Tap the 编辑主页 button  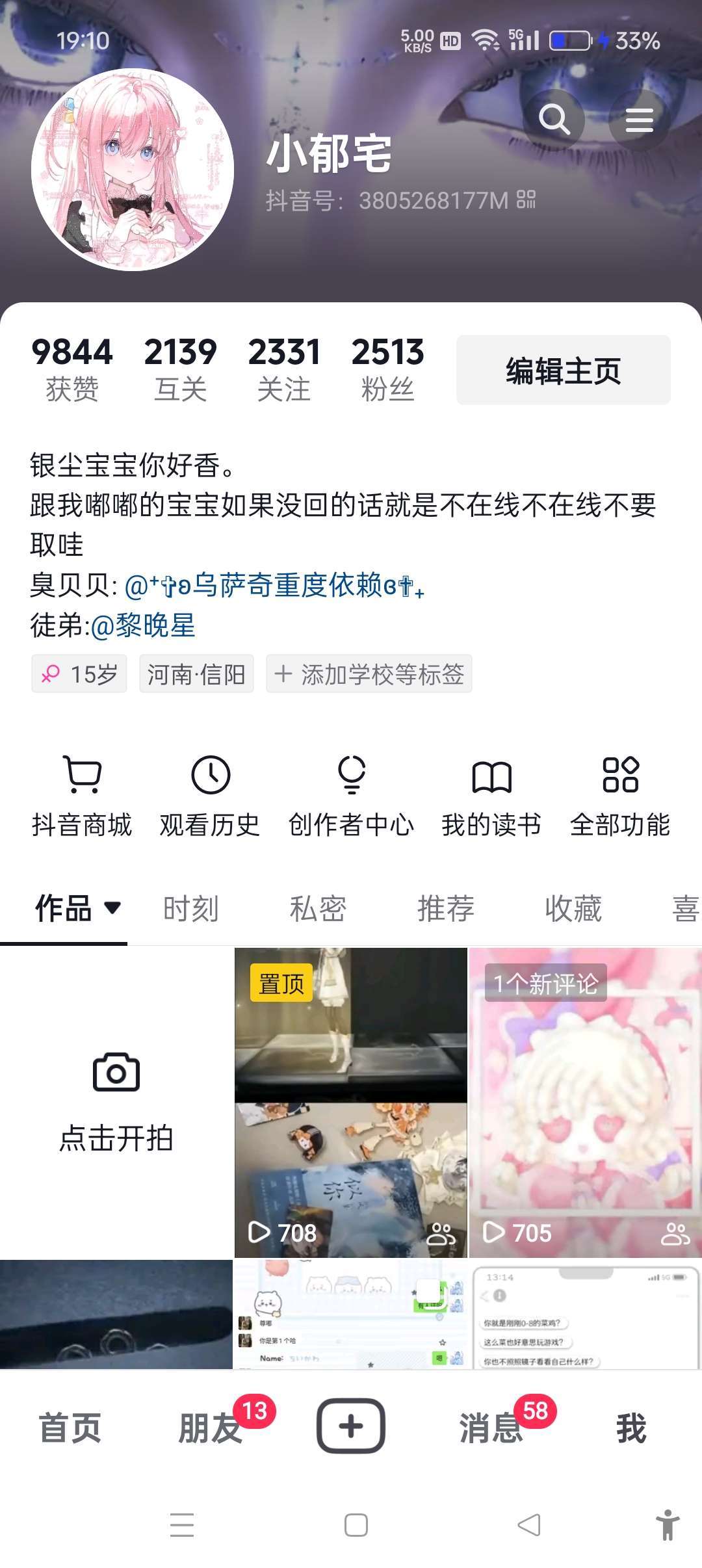[563, 371]
